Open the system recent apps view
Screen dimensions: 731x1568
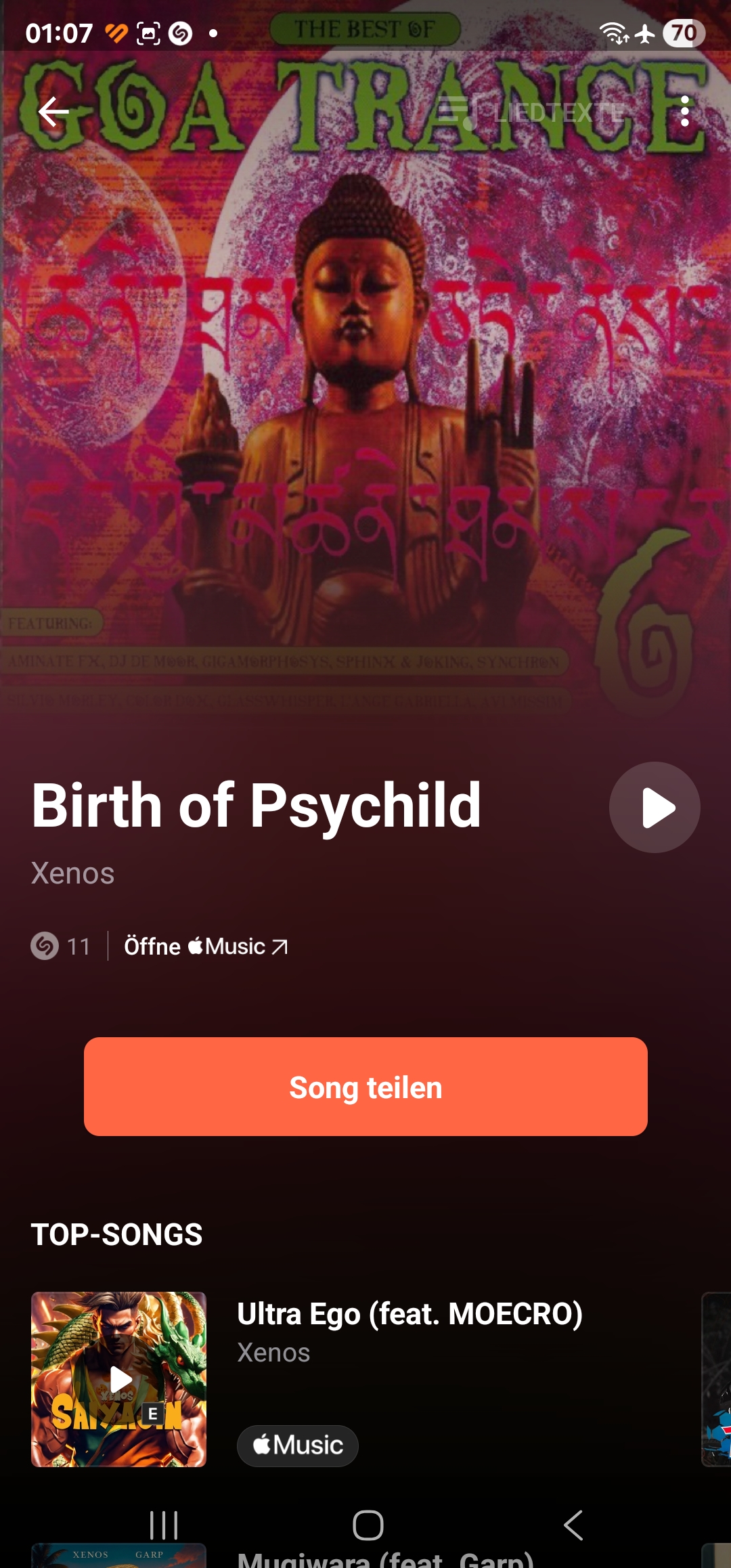(x=164, y=1525)
